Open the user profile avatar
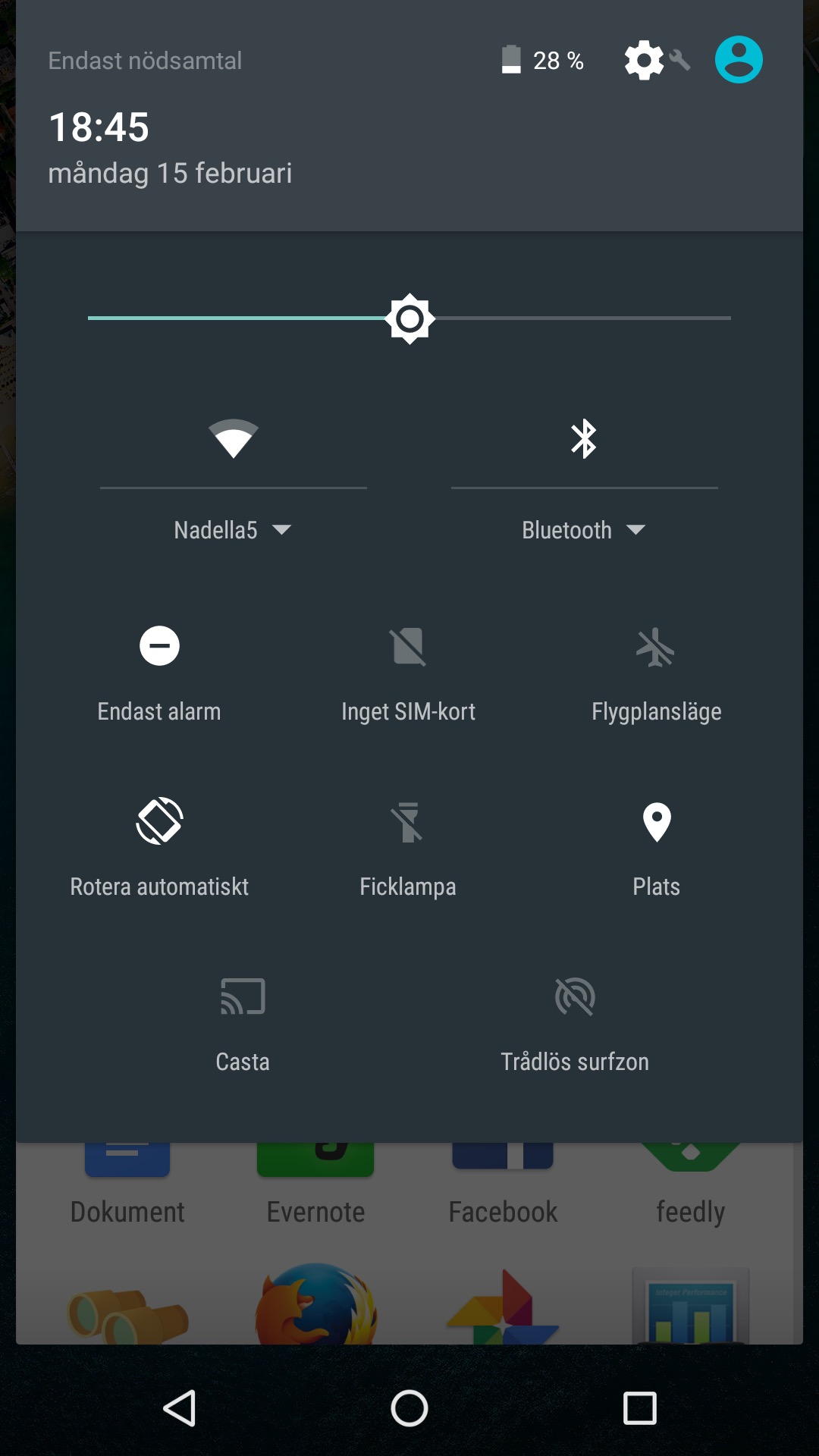 click(738, 60)
